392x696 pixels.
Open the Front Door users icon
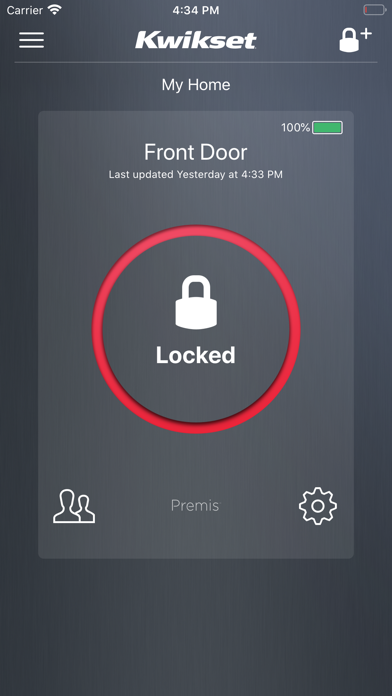click(74, 506)
